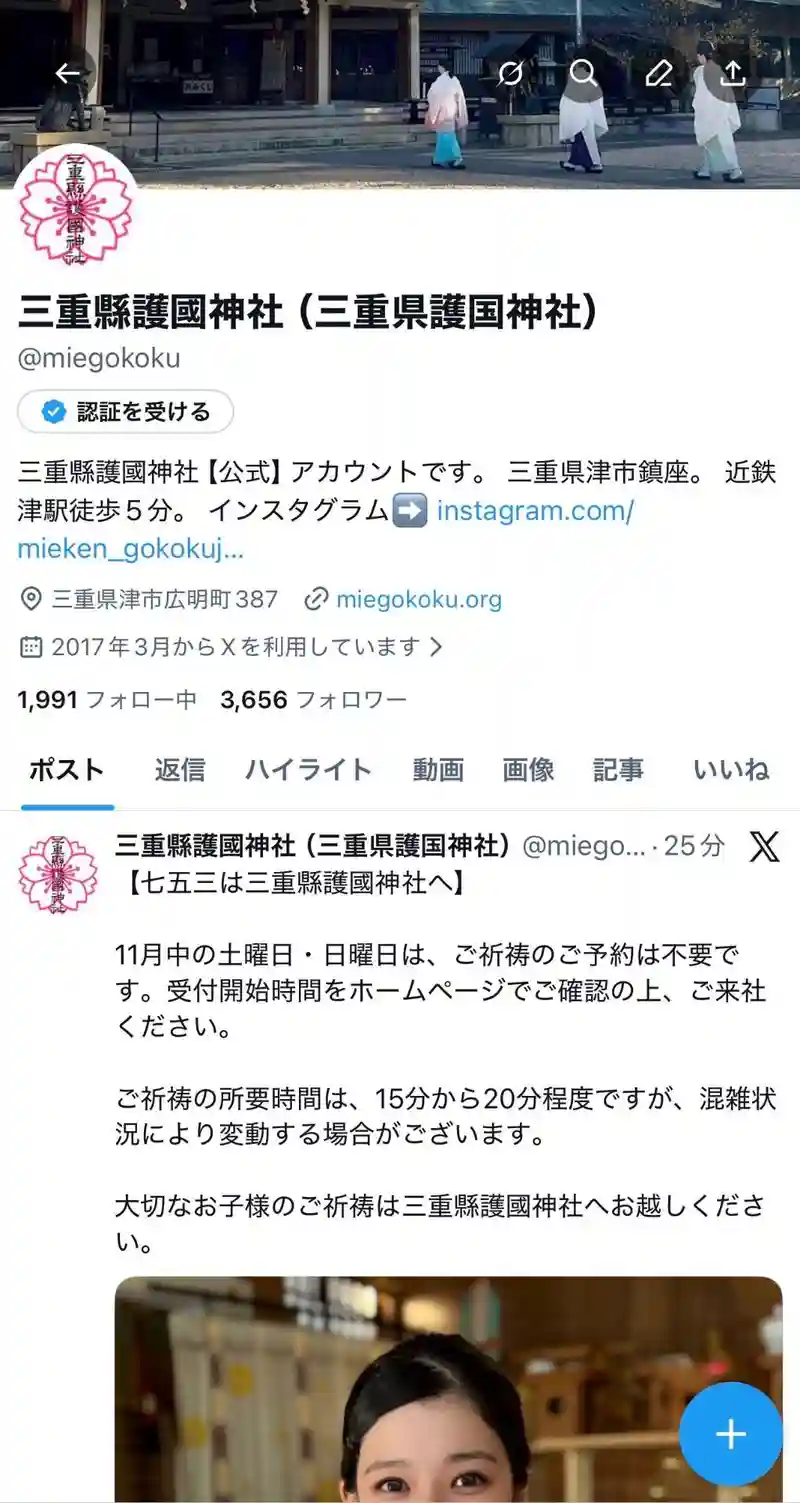Tap the 認証を受ける button

tap(126, 412)
